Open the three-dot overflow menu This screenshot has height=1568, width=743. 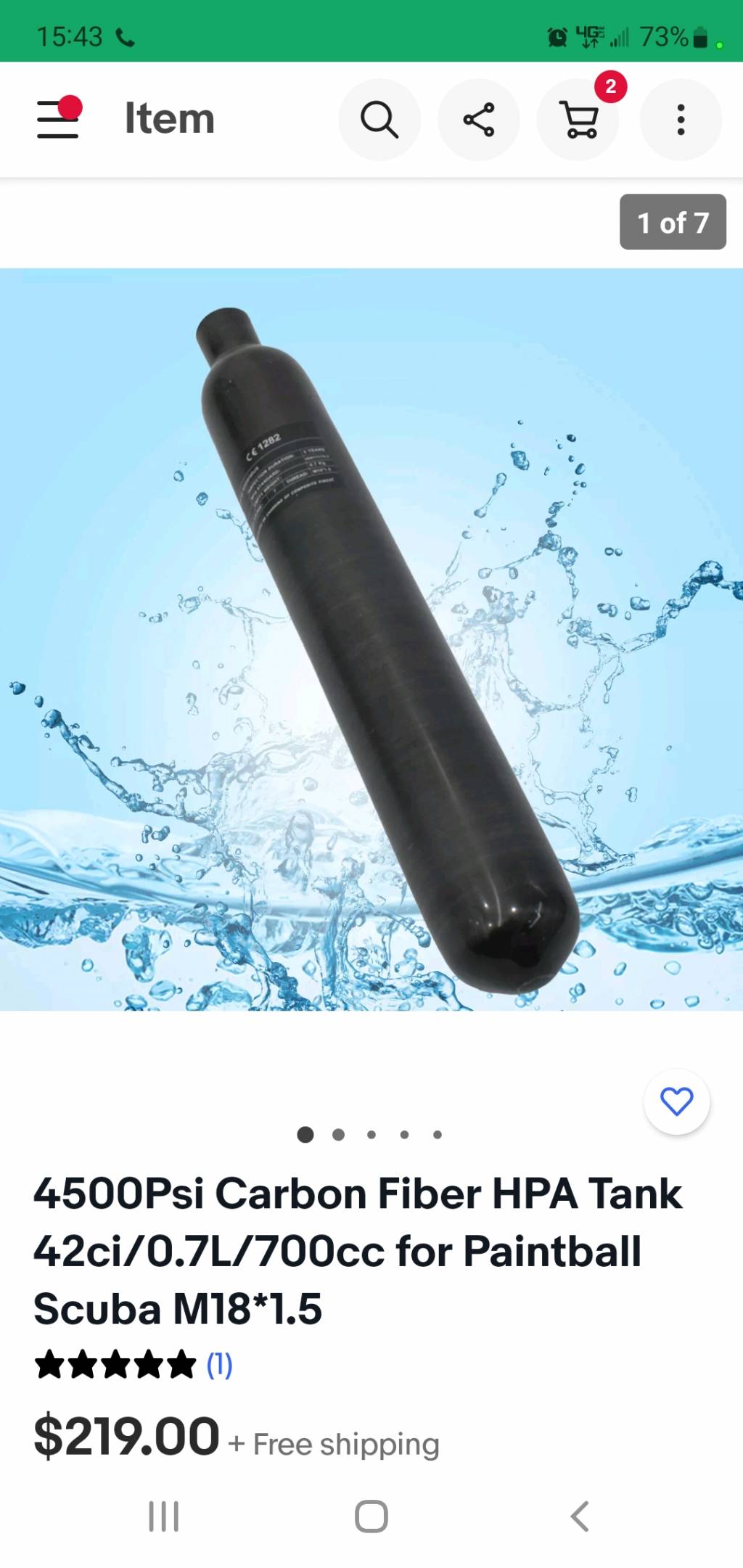(x=680, y=120)
